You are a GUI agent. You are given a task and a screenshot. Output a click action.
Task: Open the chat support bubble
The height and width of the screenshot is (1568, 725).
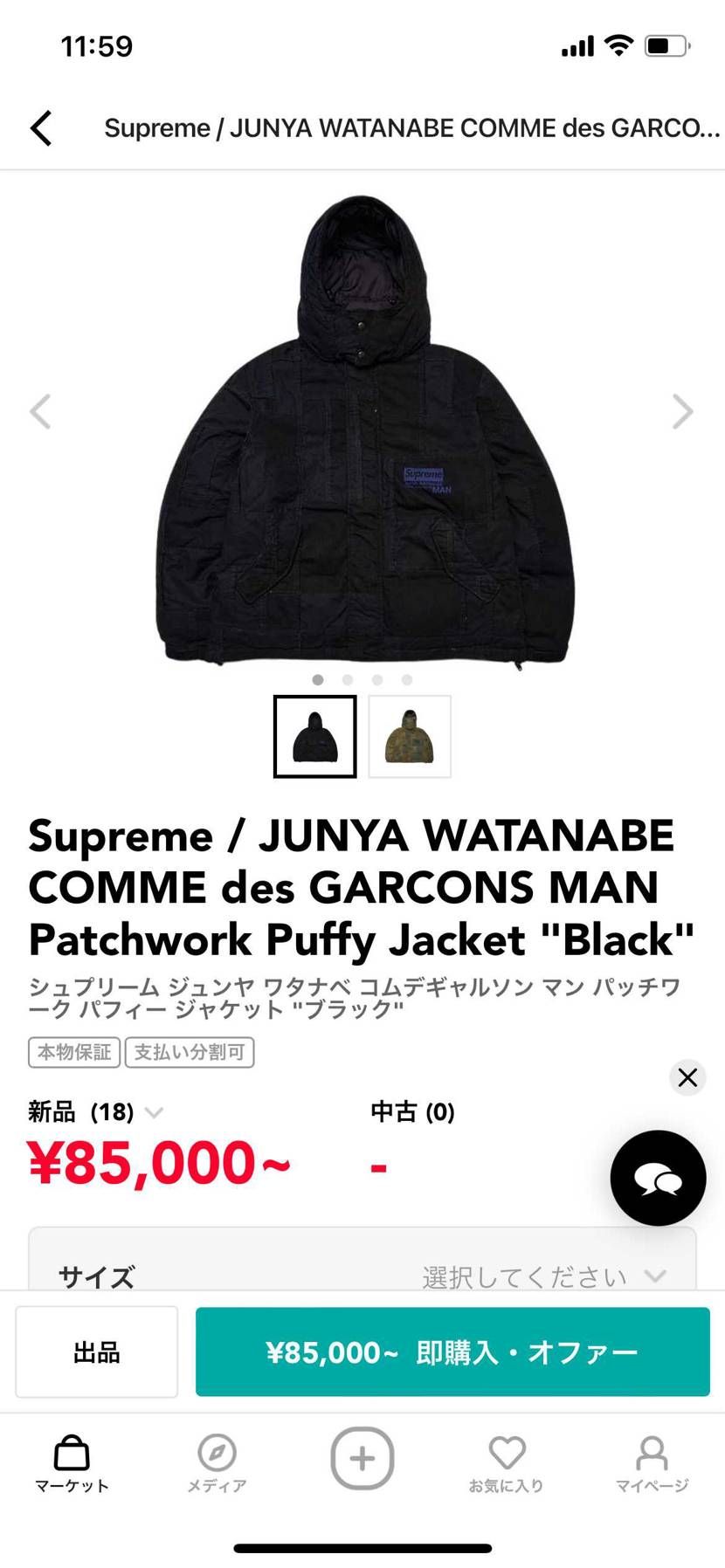(658, 1178)
